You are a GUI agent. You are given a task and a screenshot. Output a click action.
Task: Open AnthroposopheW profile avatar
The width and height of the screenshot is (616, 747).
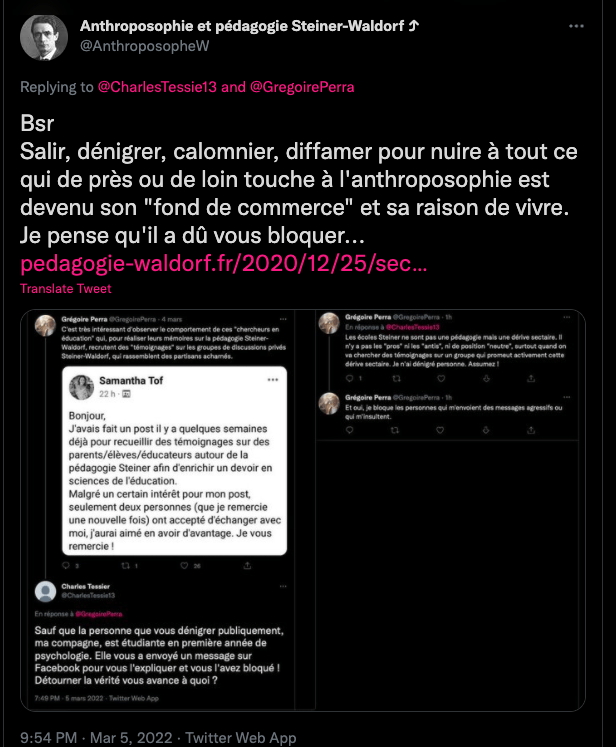[x=44, y=37]
